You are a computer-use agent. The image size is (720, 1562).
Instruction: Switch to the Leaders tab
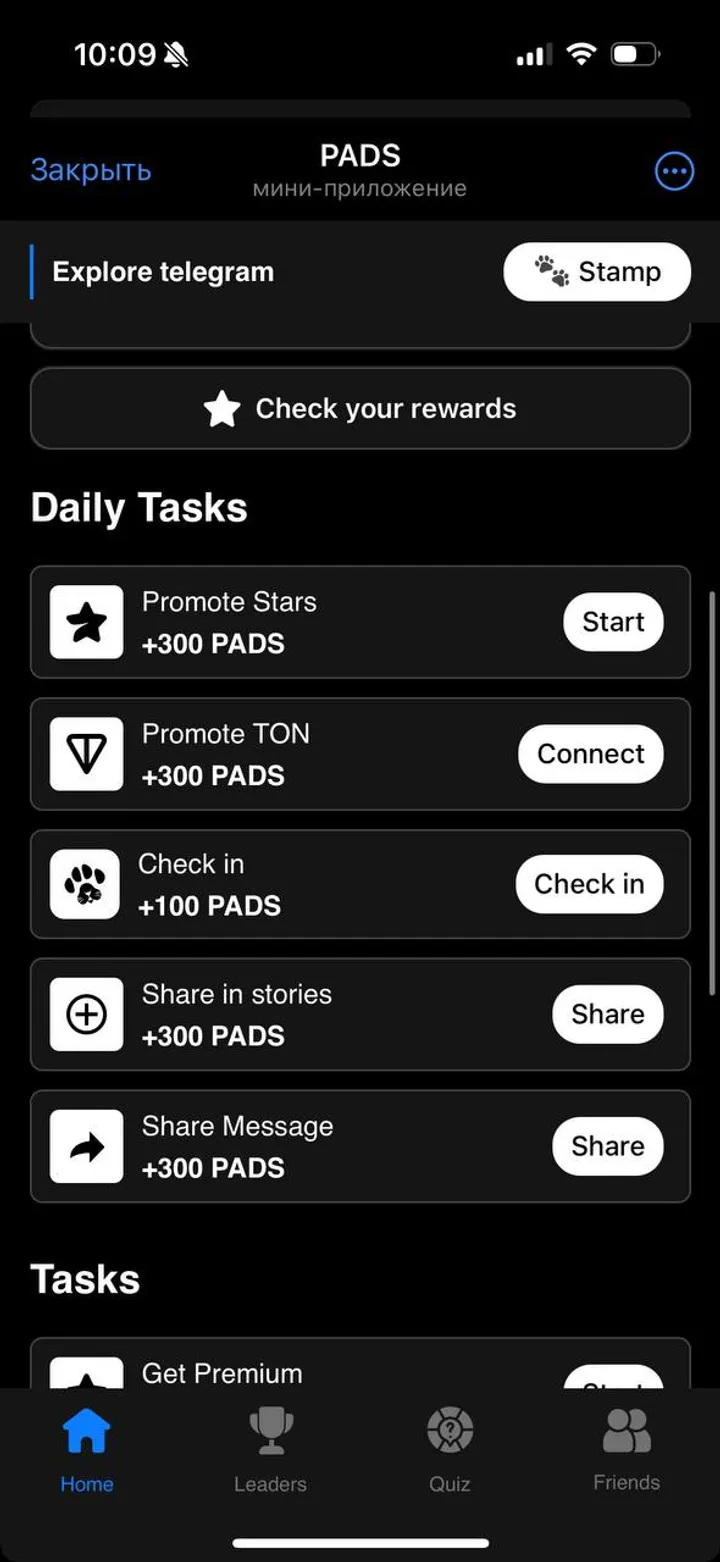tap(270, 1450)
